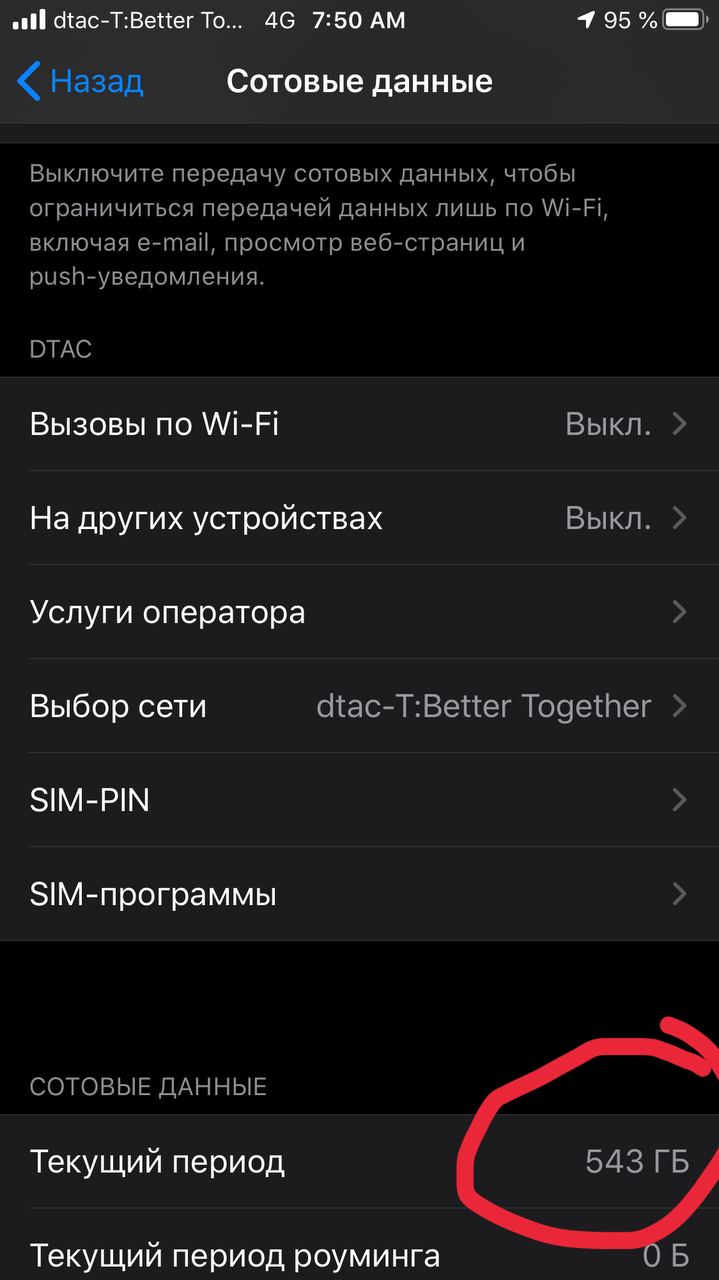Open SIM-PIN settings
The width and height of the screenshot is (719, 1280).
click(x=358, y=800)
